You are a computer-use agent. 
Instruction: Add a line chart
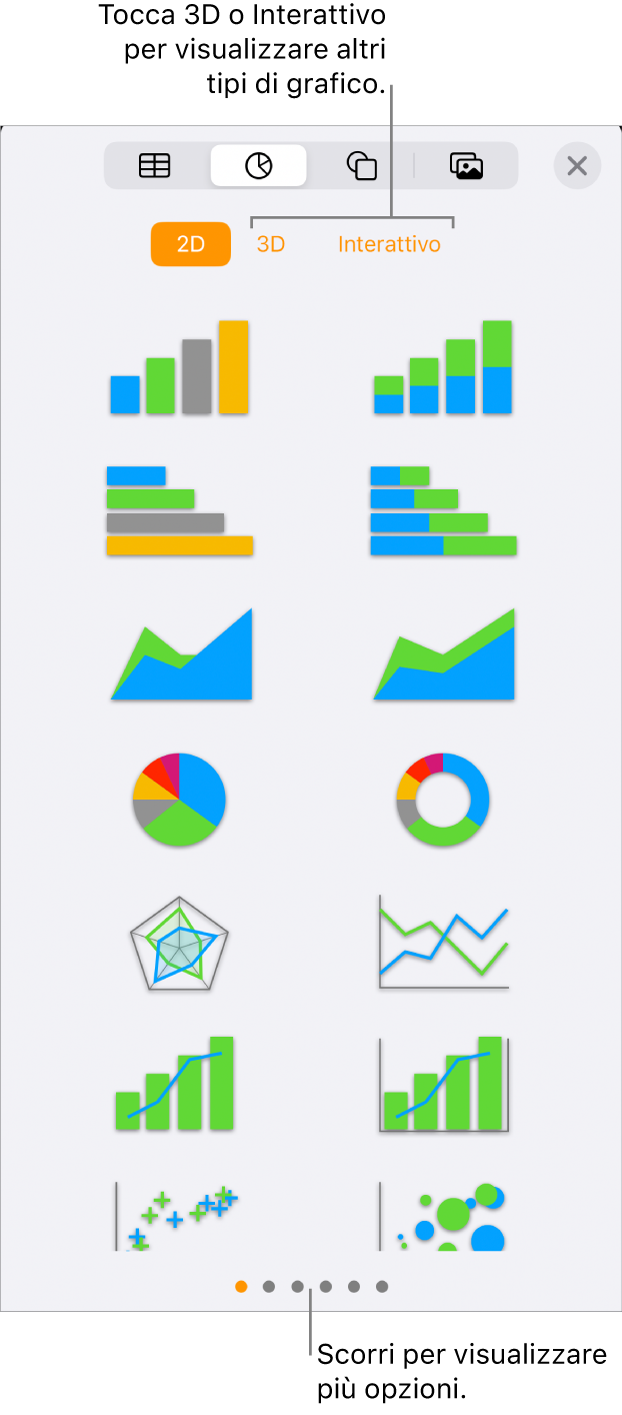coord(444,943)
